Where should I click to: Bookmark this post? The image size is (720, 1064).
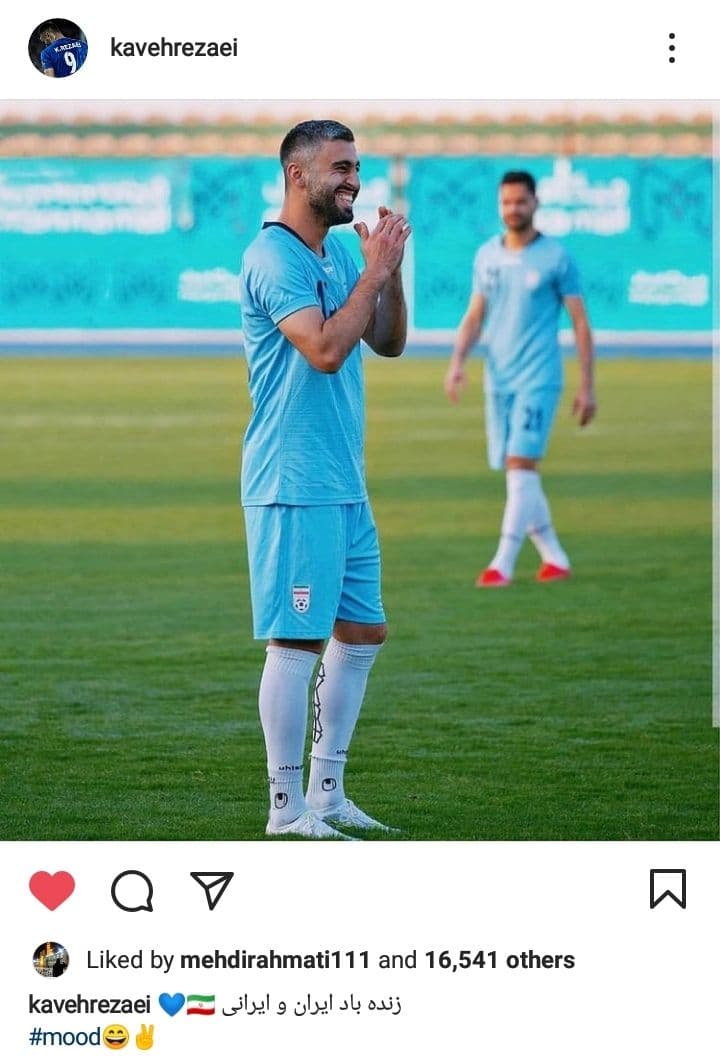point(667,889)
